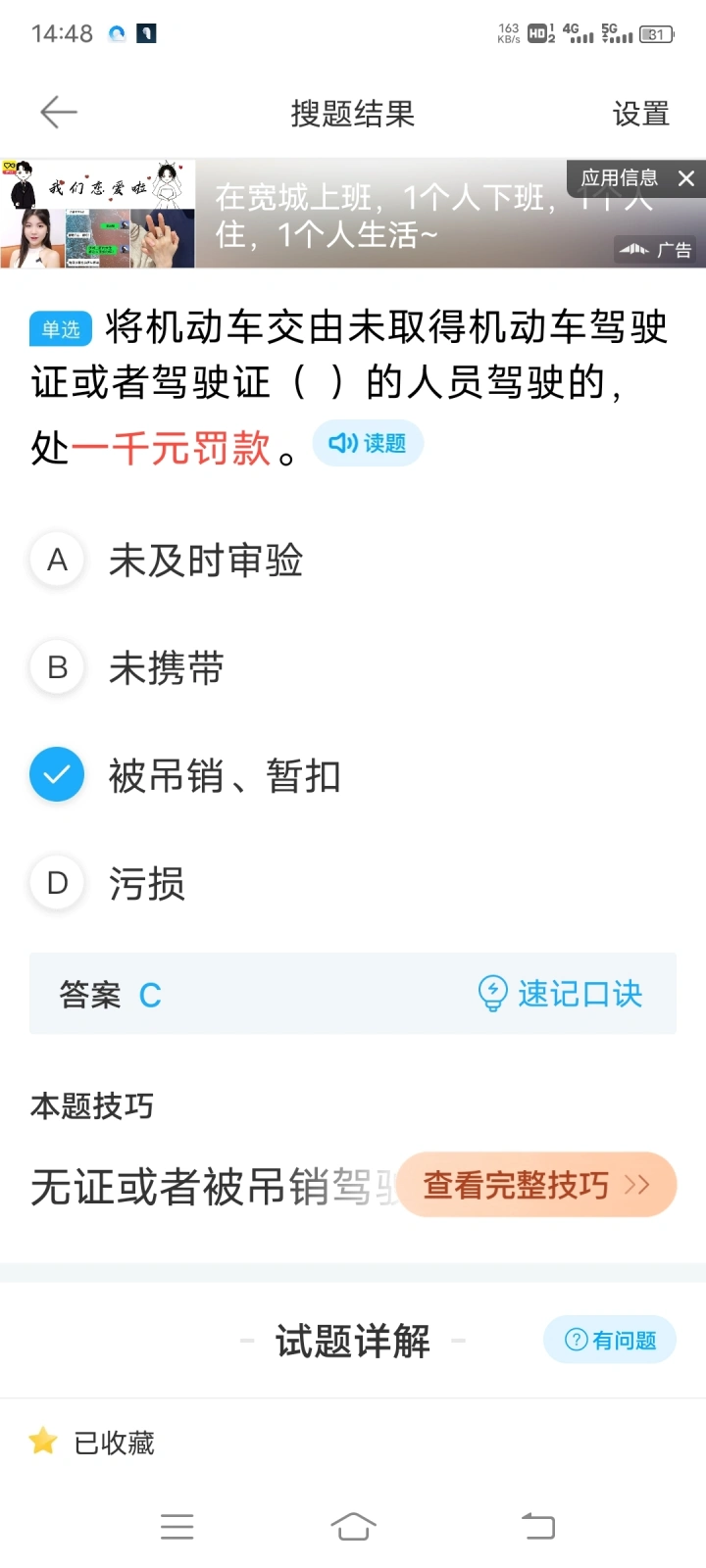Viewport: 706px width, 1568px height.
Task: Tap the system home button
Action: [x=353, y=1526]
